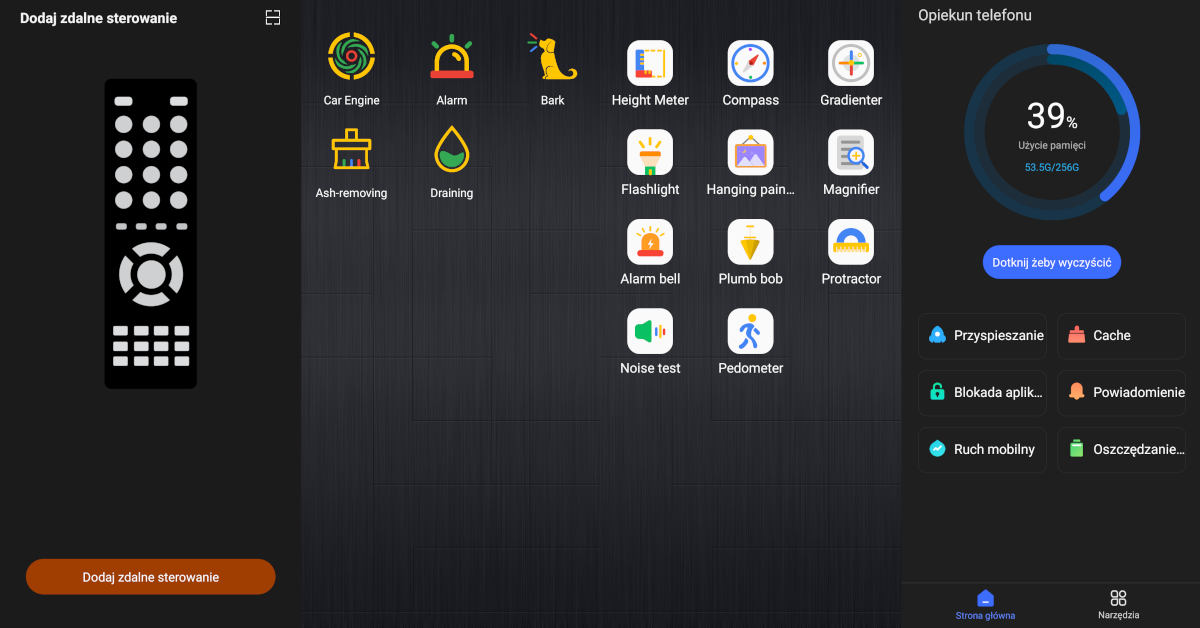Open the Magnifier

tap(851, 153)
